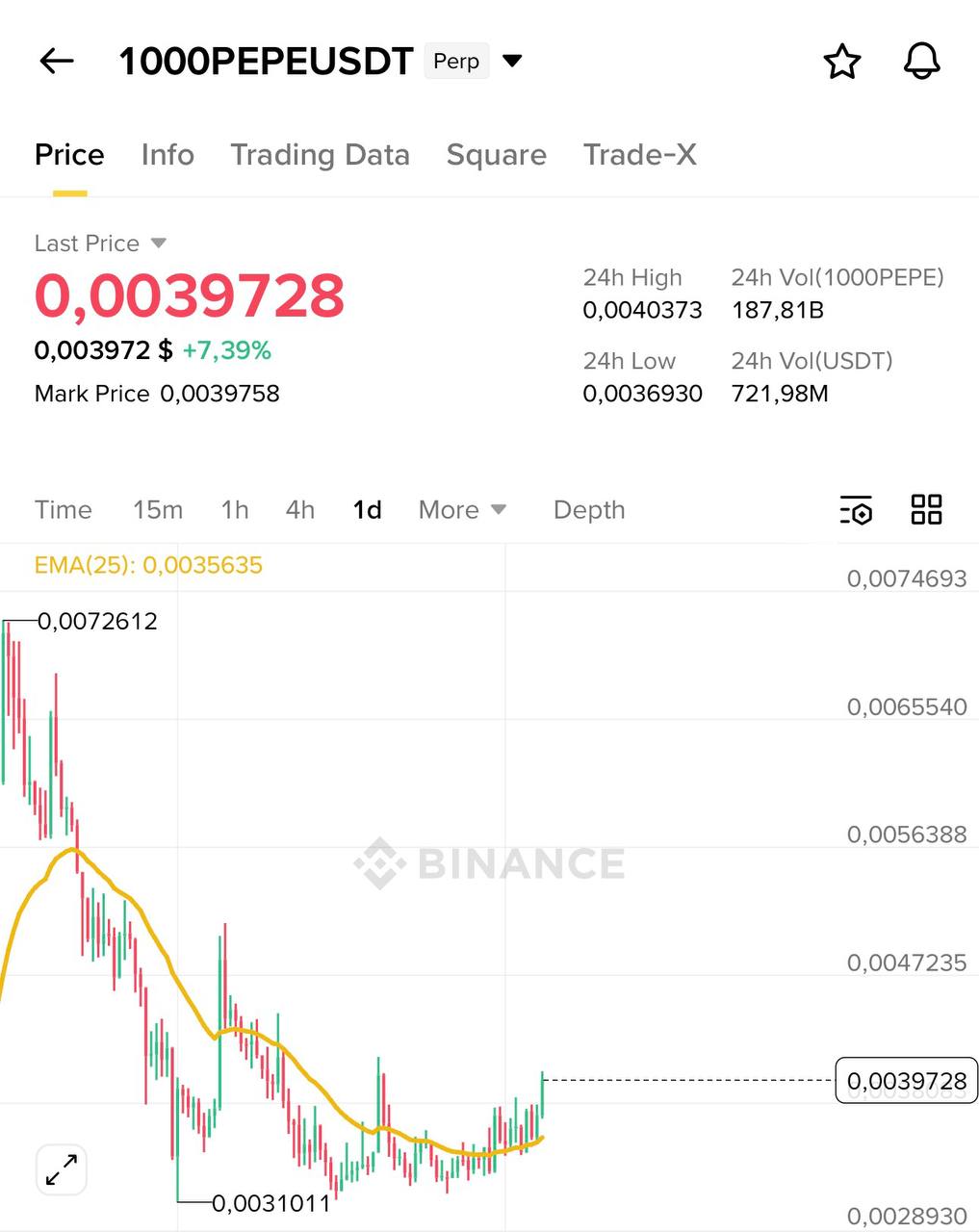Open the Trading Data tab

(320, 155)
